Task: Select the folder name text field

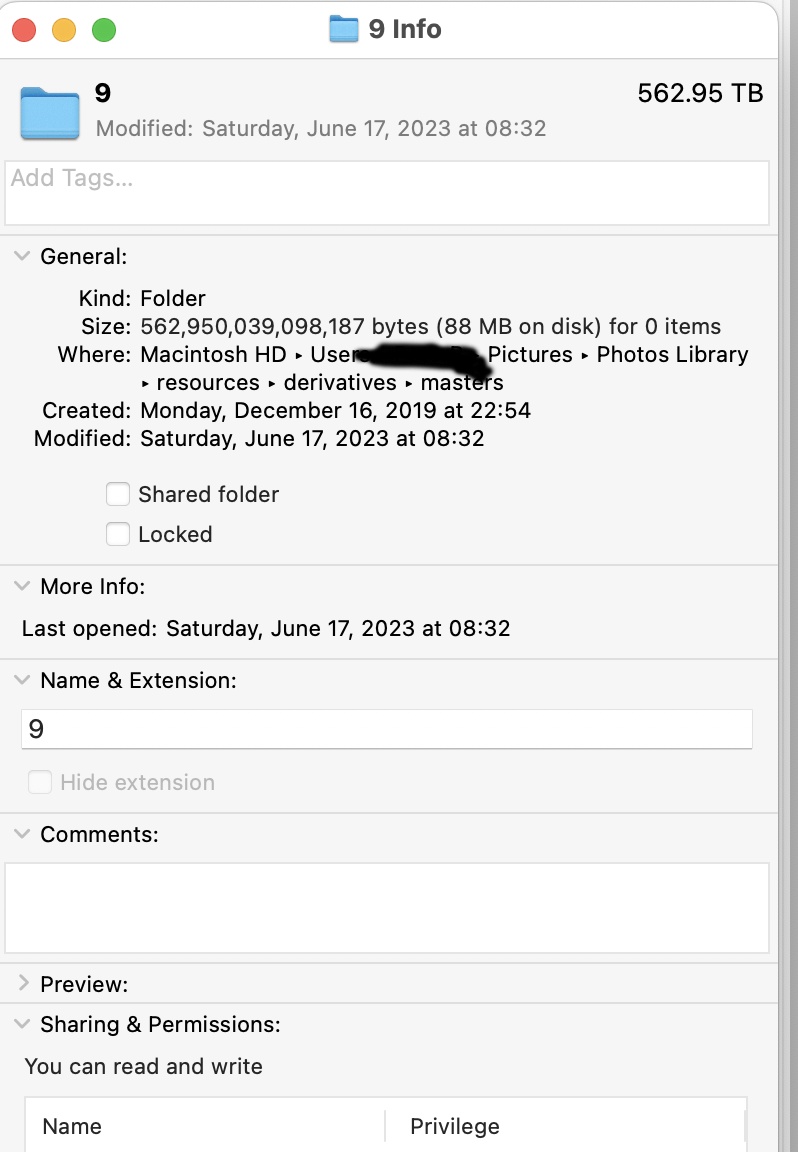Action: [386, 729]
